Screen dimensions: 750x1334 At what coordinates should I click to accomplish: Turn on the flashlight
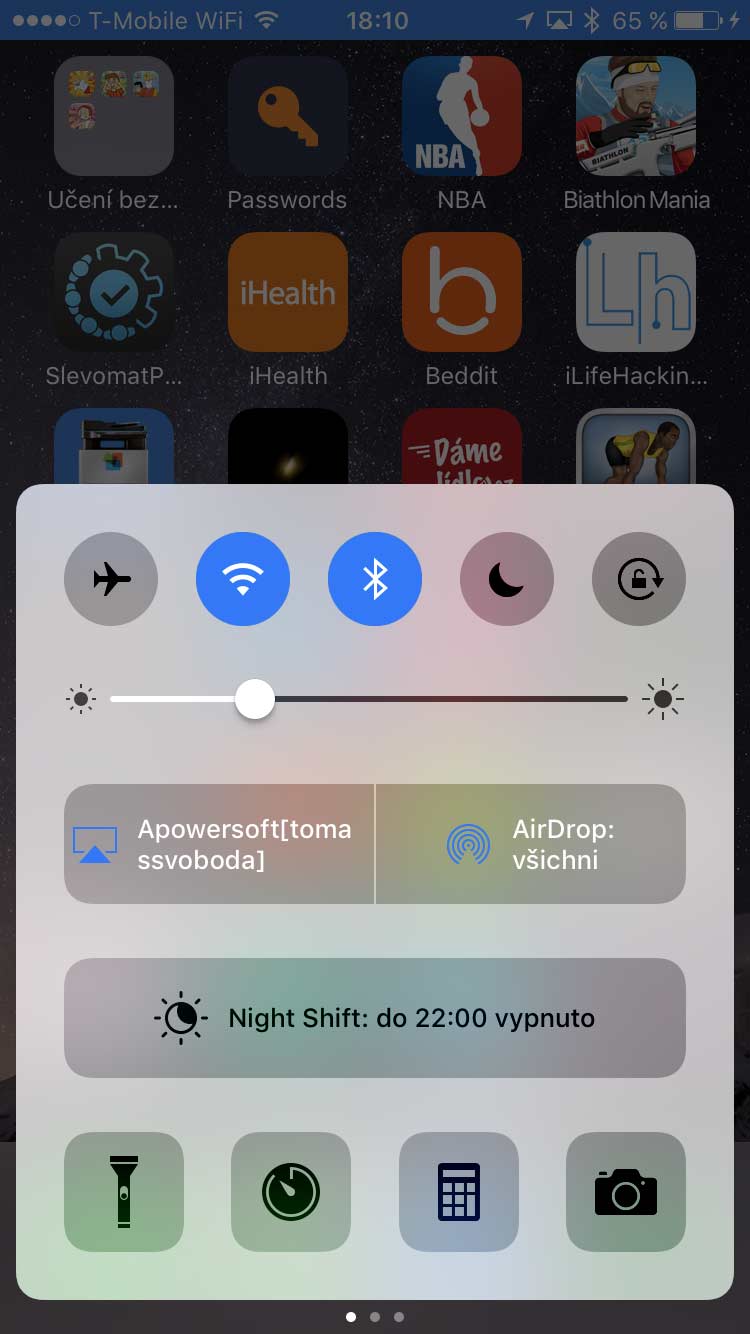coord(124,1192)
